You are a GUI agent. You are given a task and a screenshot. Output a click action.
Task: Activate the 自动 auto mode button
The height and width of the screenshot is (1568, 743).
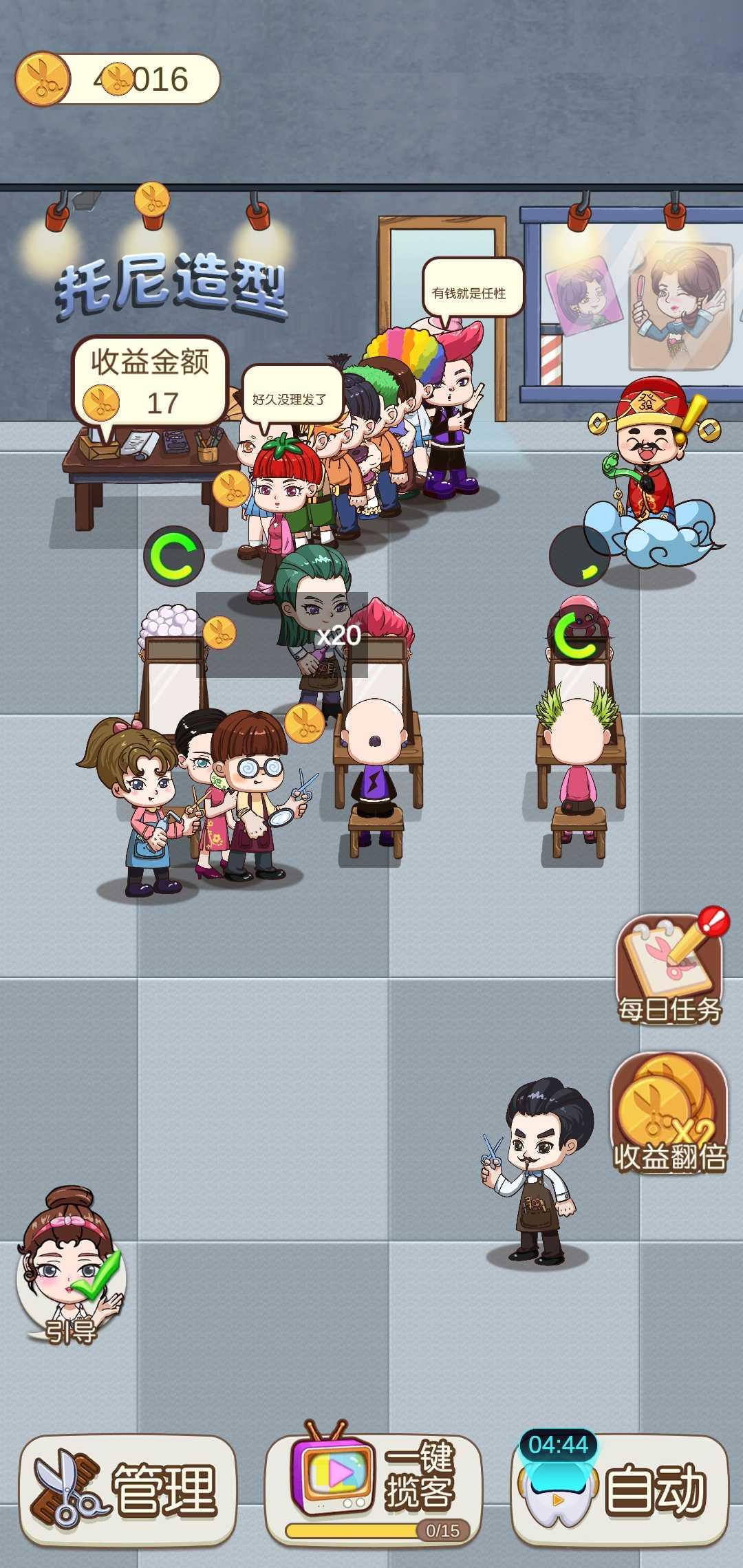(x=620, y=1491)
